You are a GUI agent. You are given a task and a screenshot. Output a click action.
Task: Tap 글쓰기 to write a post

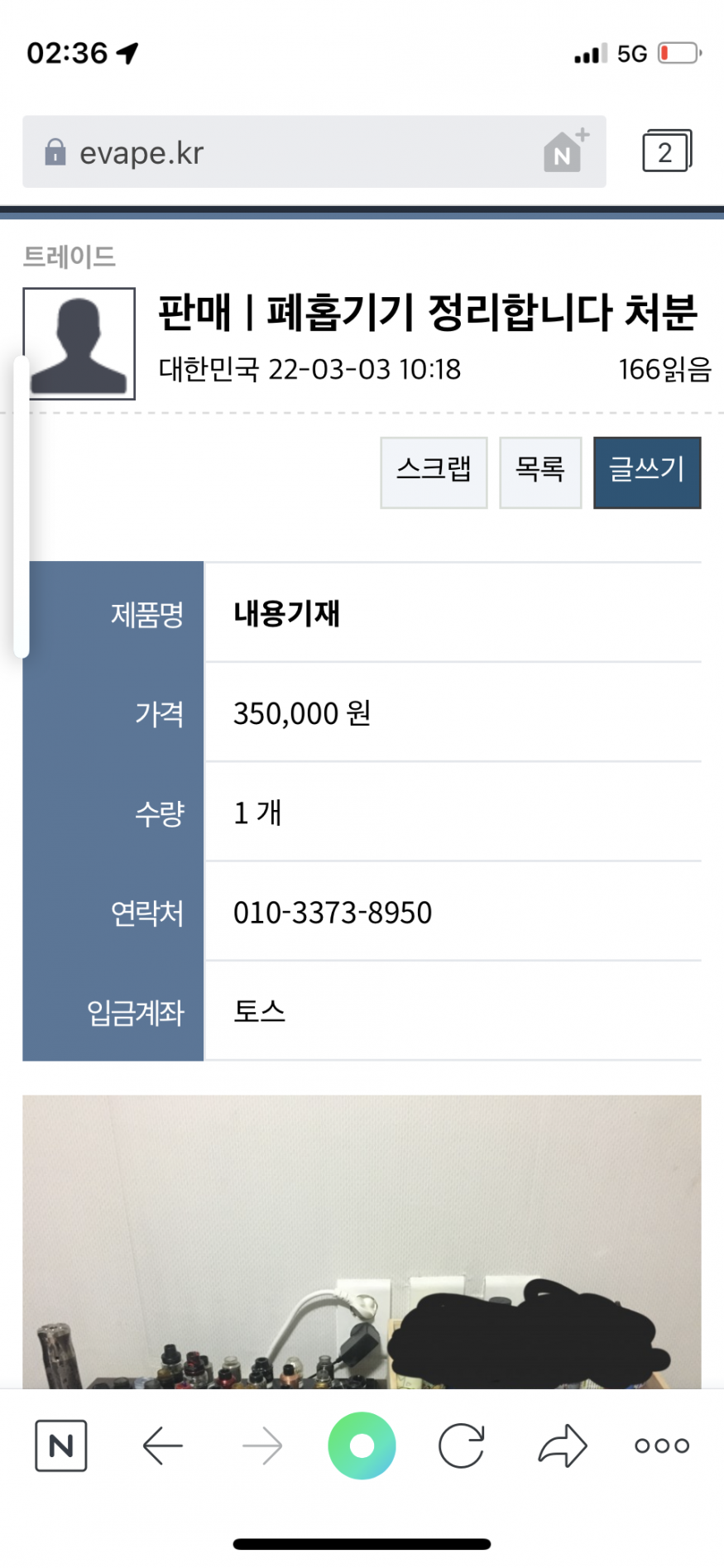point(646,472)
